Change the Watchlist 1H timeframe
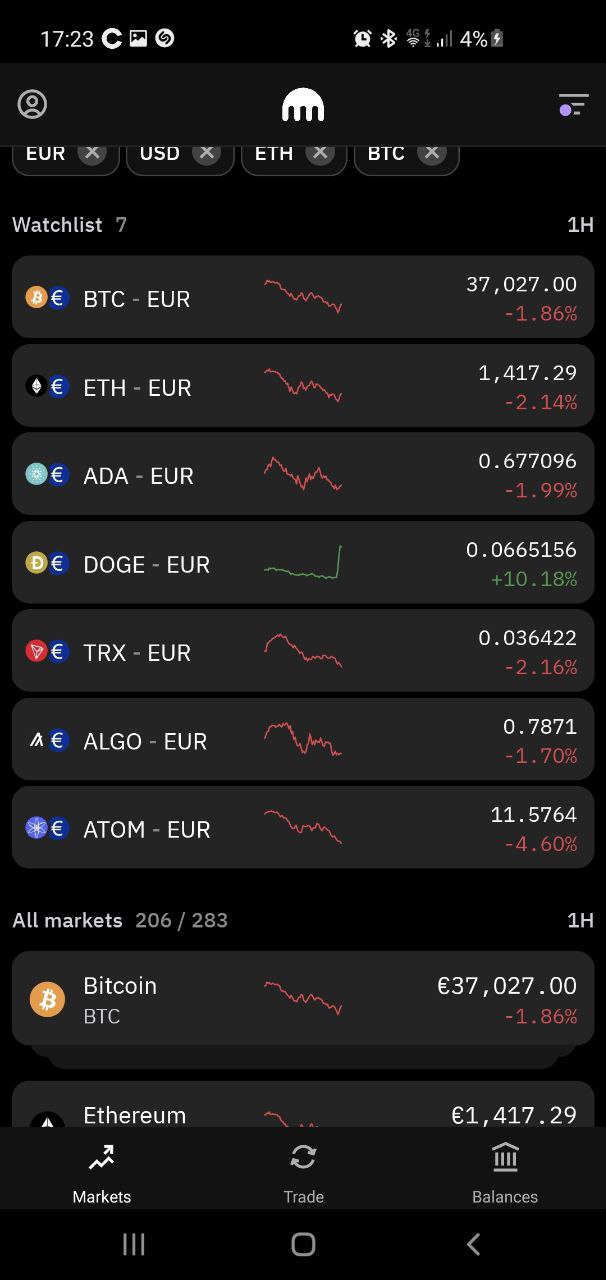This screenshot has width=606, height=1280. tap(580, 225)
